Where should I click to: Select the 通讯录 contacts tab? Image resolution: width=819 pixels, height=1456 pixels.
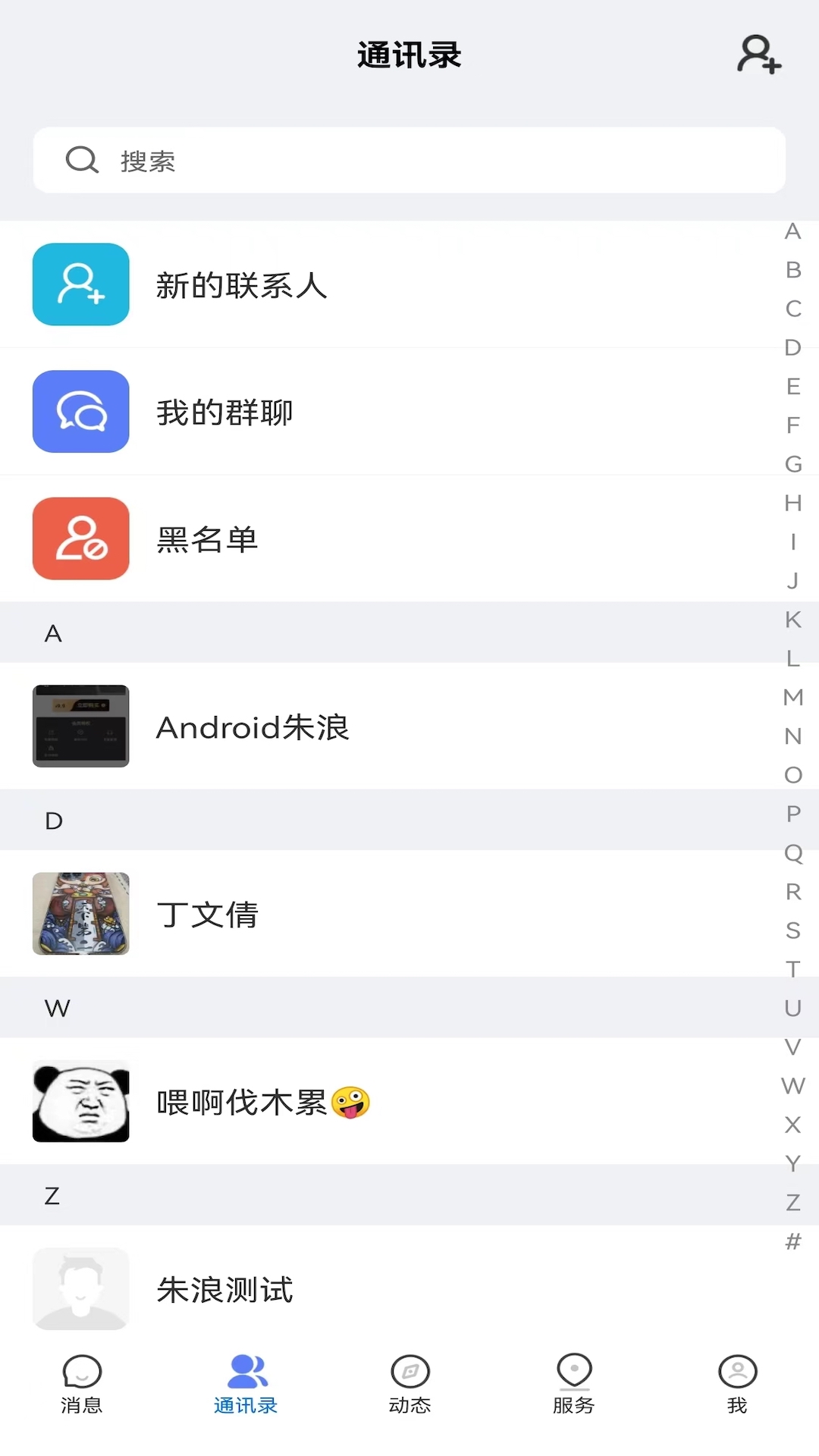[x=246, y=1384]
